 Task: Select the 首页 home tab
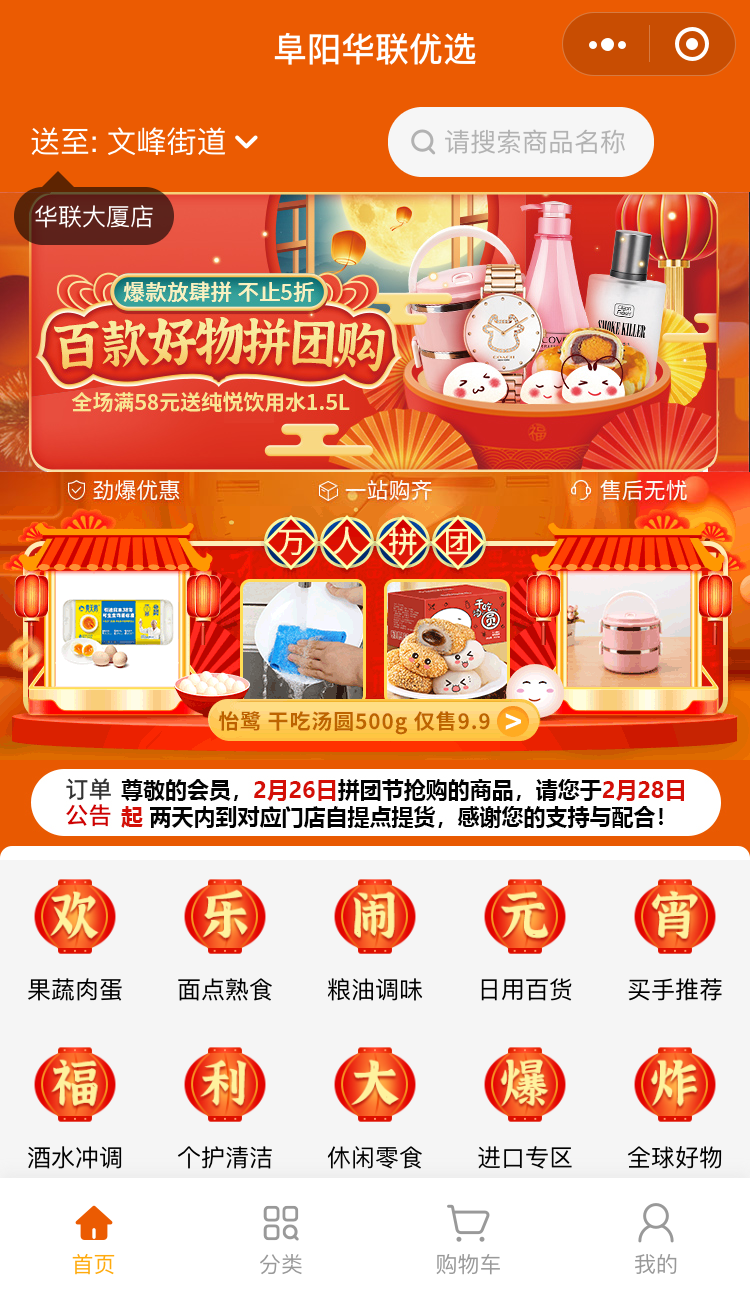pos(94,1240)
